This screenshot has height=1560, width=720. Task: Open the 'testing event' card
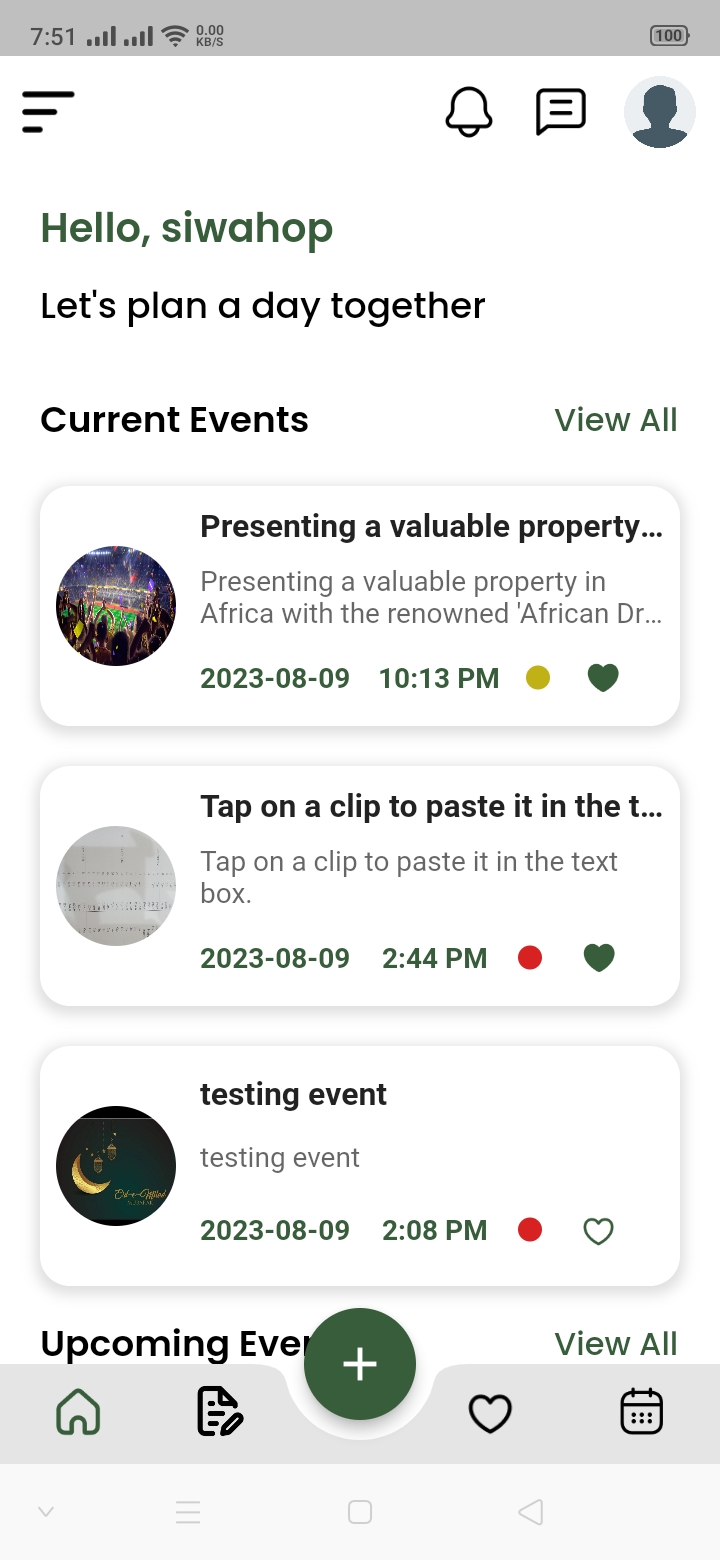tap(360, 1165)
